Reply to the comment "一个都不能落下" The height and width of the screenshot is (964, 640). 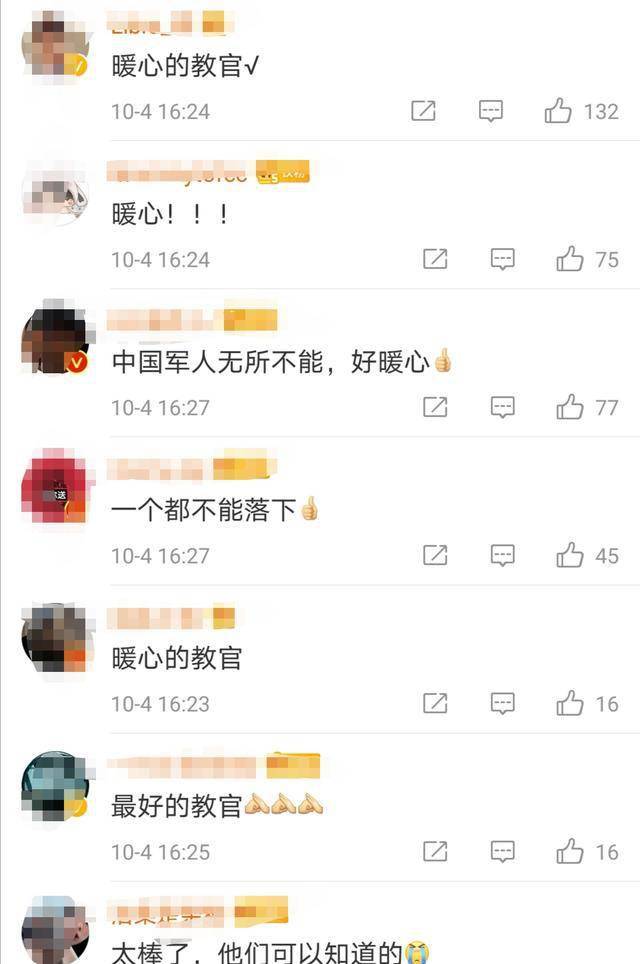(502, 555)
